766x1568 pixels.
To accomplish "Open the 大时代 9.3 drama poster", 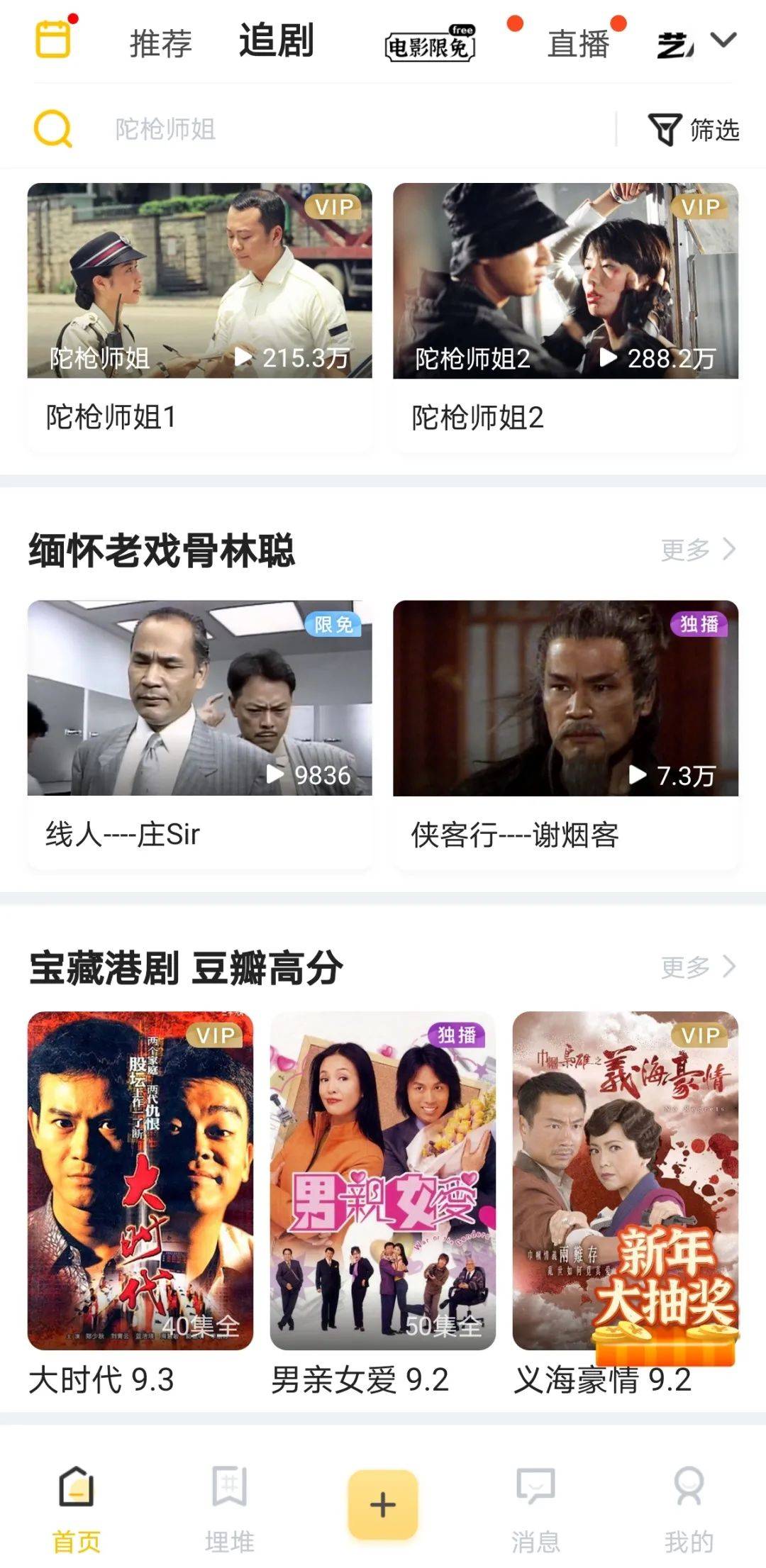I will [140, 1180].
